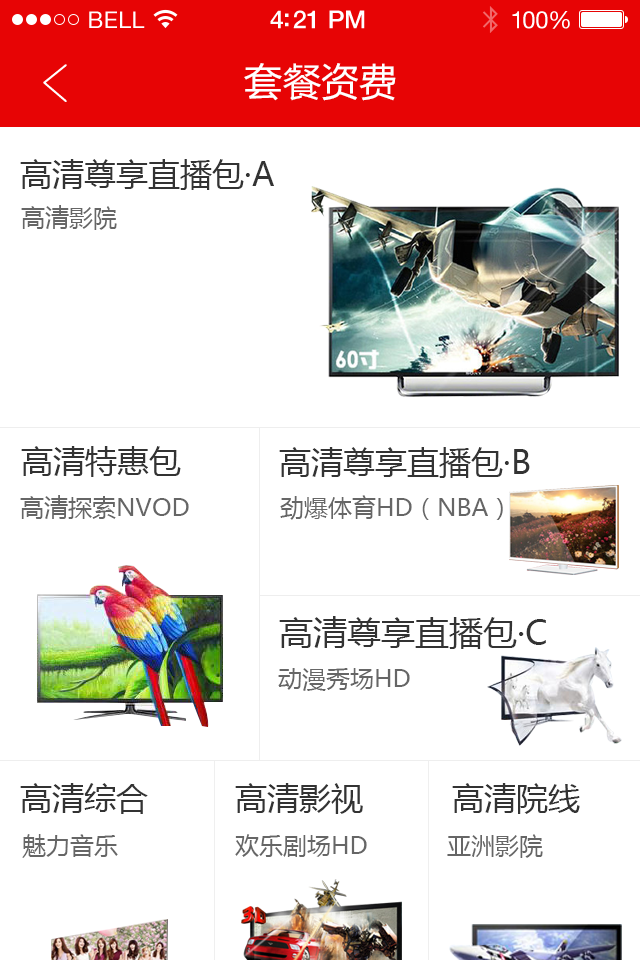Open the 高清尊享直播包·A package card
Viewport: 640px width, 960px height.
coord(320,277)
